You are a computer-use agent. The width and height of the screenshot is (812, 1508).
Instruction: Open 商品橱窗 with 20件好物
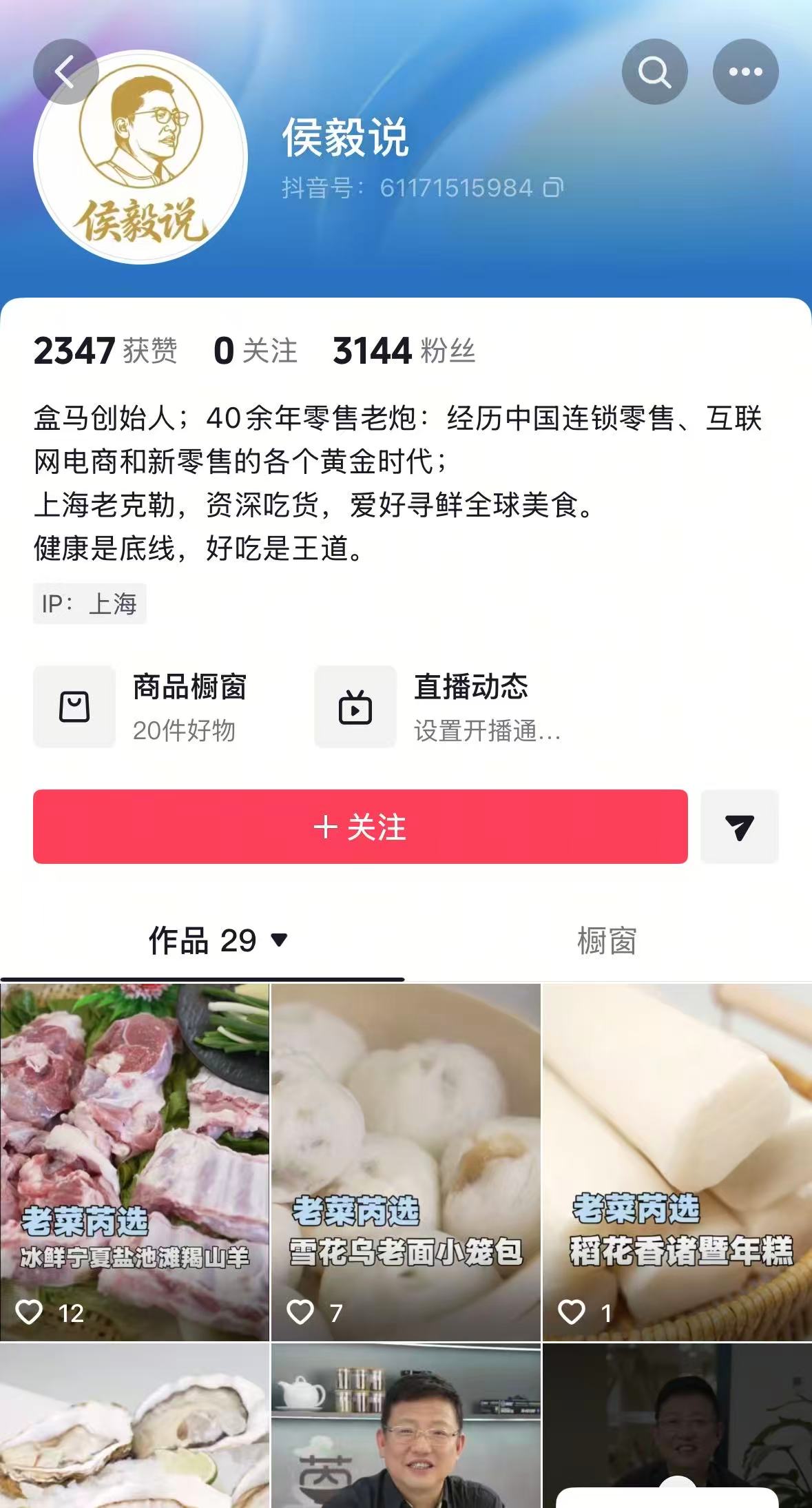(x=141, y=707)
